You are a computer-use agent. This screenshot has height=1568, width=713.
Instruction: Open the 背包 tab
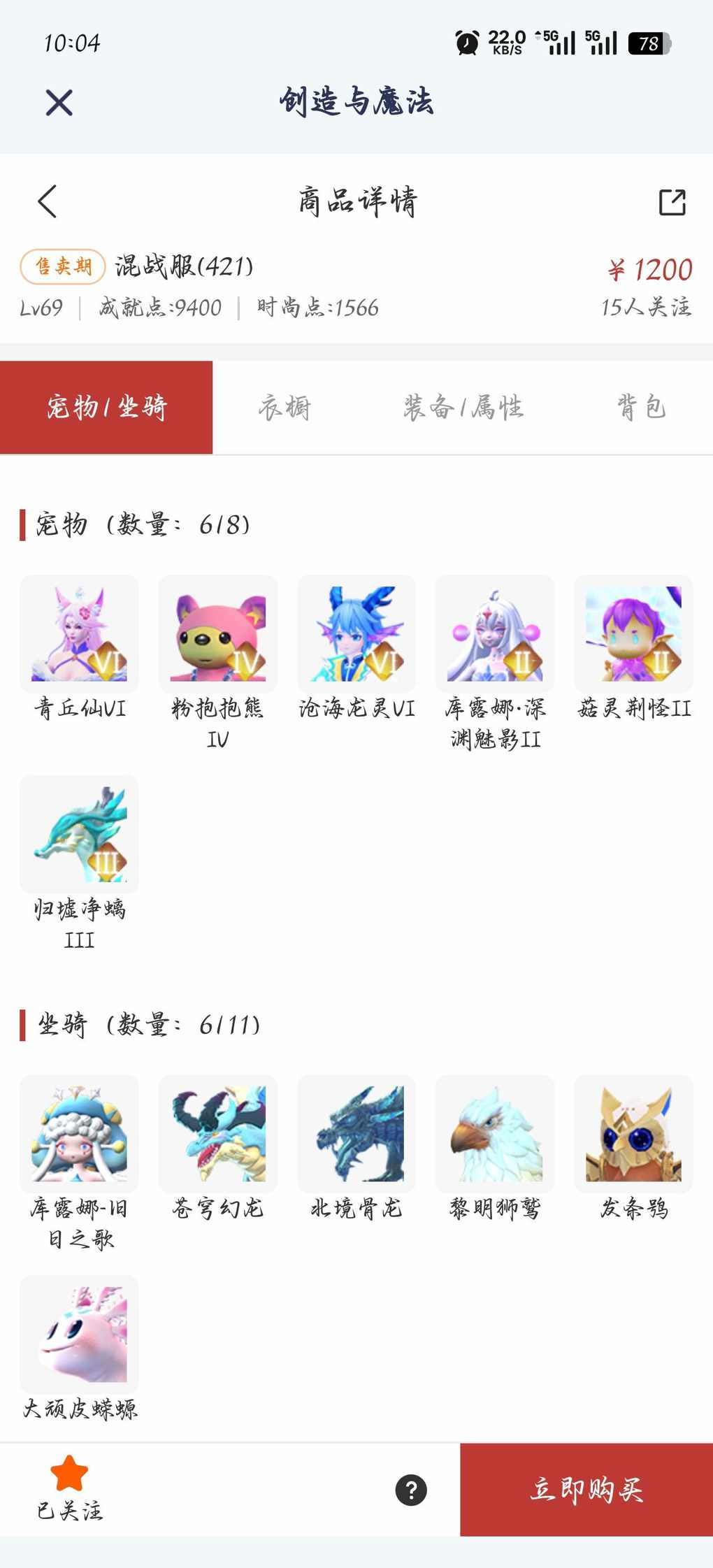641,408
